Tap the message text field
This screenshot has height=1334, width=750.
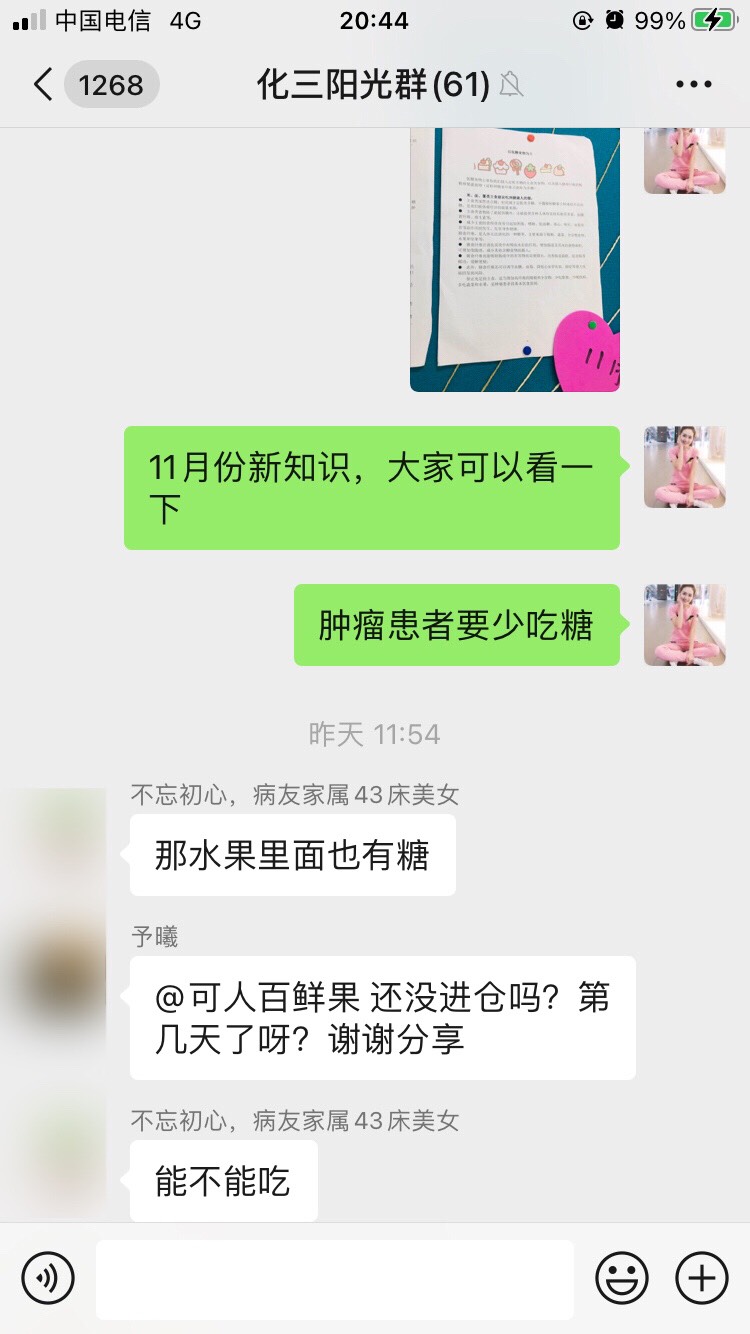point(335,1278)
